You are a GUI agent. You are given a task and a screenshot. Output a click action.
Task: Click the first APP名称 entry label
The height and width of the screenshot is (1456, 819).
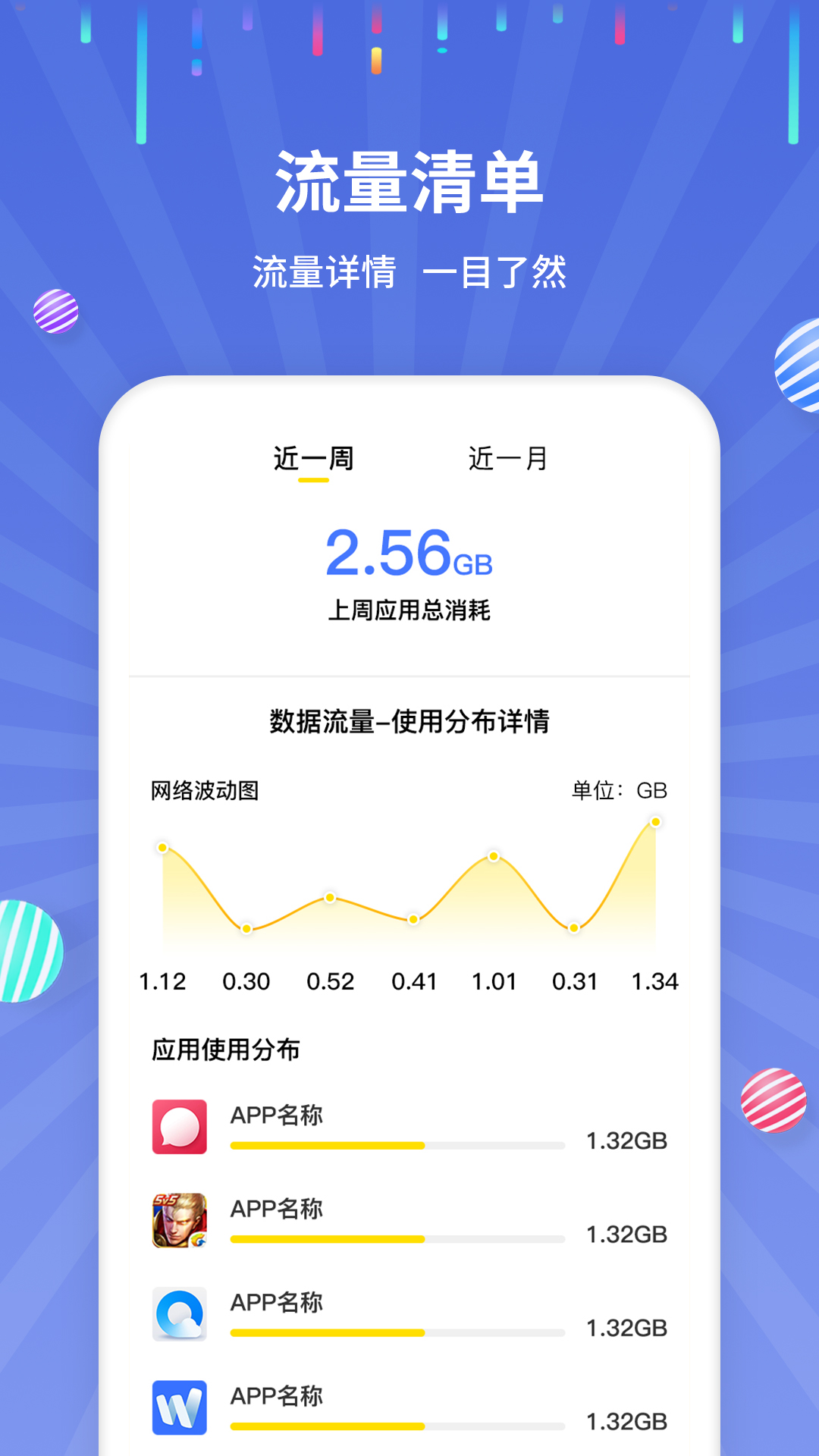[277, 1115]
